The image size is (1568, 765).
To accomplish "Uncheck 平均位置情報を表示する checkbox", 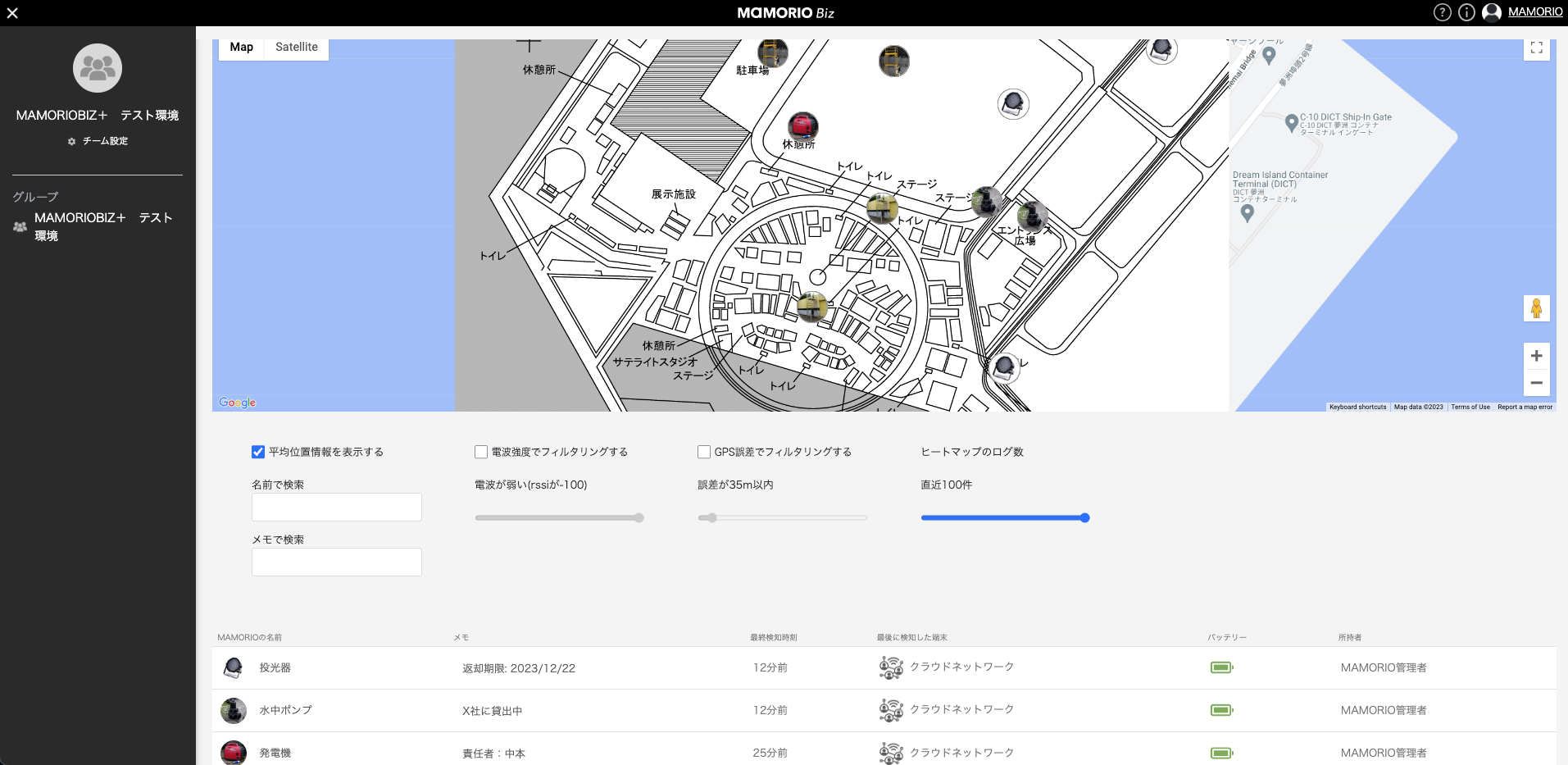I will click(258, 452).
